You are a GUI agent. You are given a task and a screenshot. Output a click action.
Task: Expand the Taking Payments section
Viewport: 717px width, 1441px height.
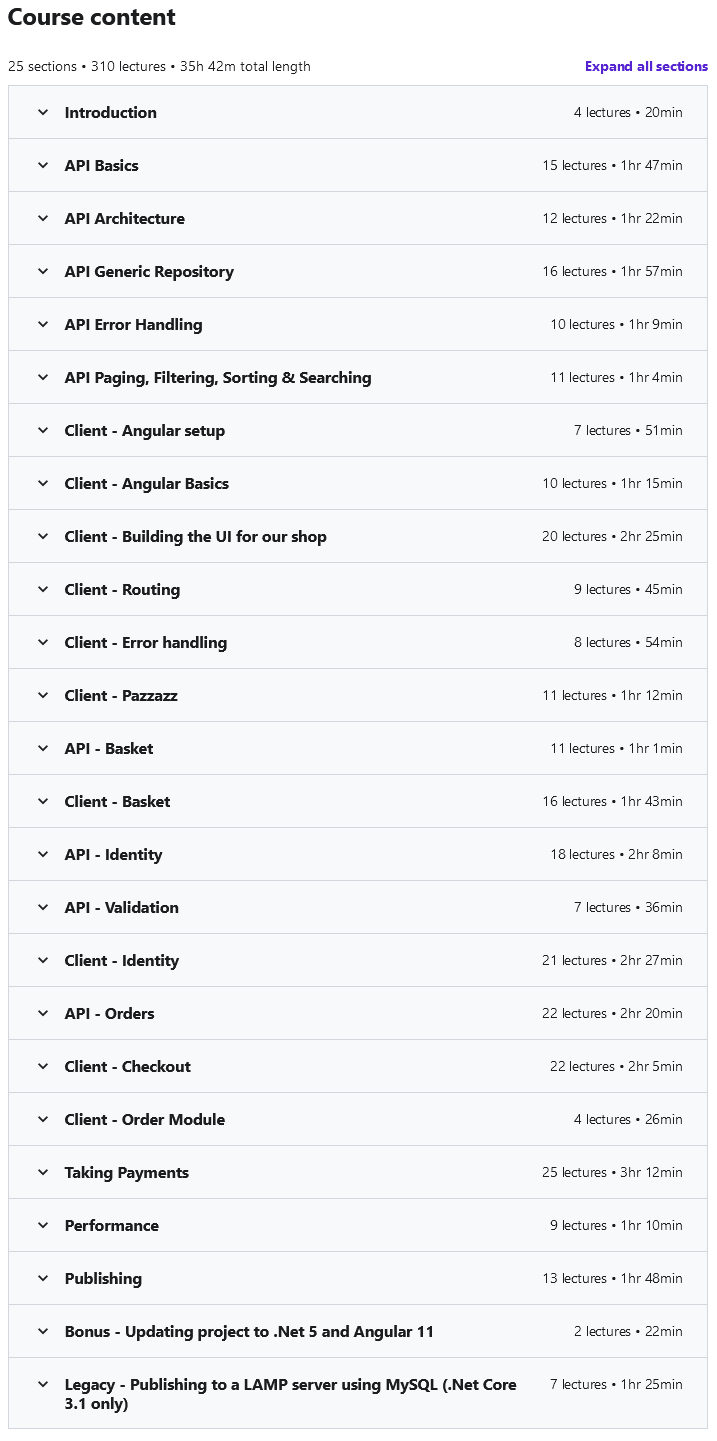pyautogui.click(x=126, y=1172)
